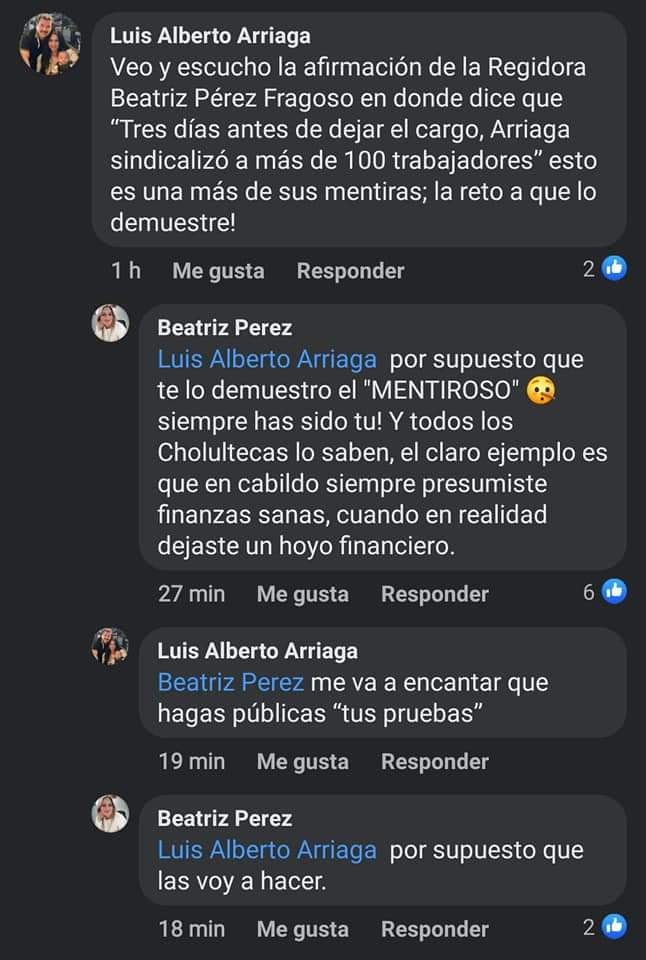Screen dimensions: 646x960
Task: Reply to Beatriz Perez's 27 min comment
Action: tap(434, 593)
